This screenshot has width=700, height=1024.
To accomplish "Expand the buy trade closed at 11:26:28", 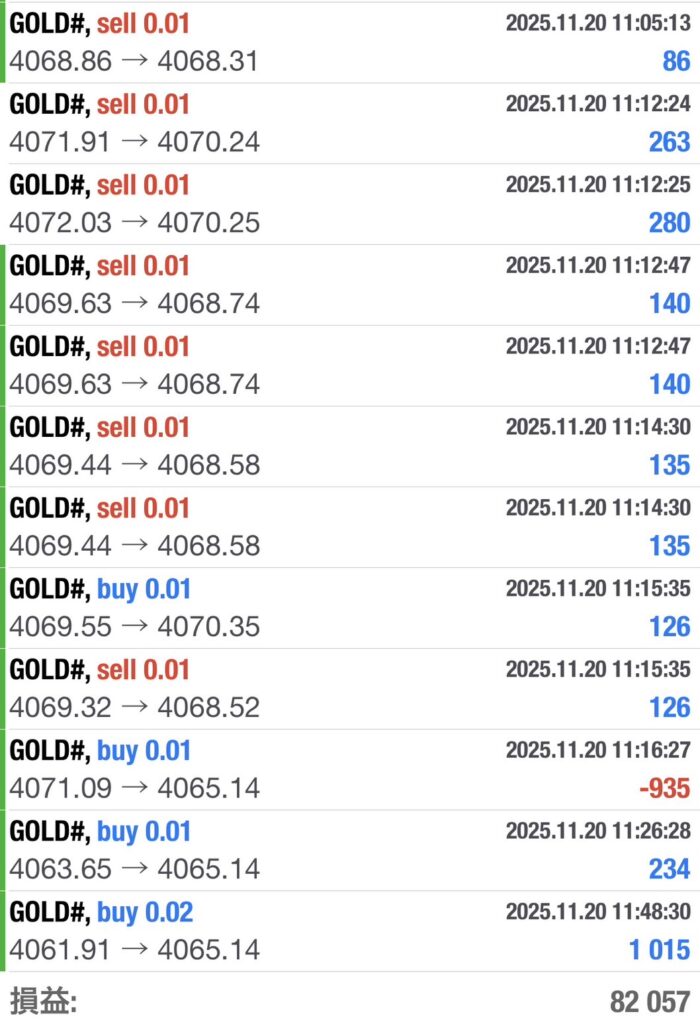I will click(x=350, y=851).
